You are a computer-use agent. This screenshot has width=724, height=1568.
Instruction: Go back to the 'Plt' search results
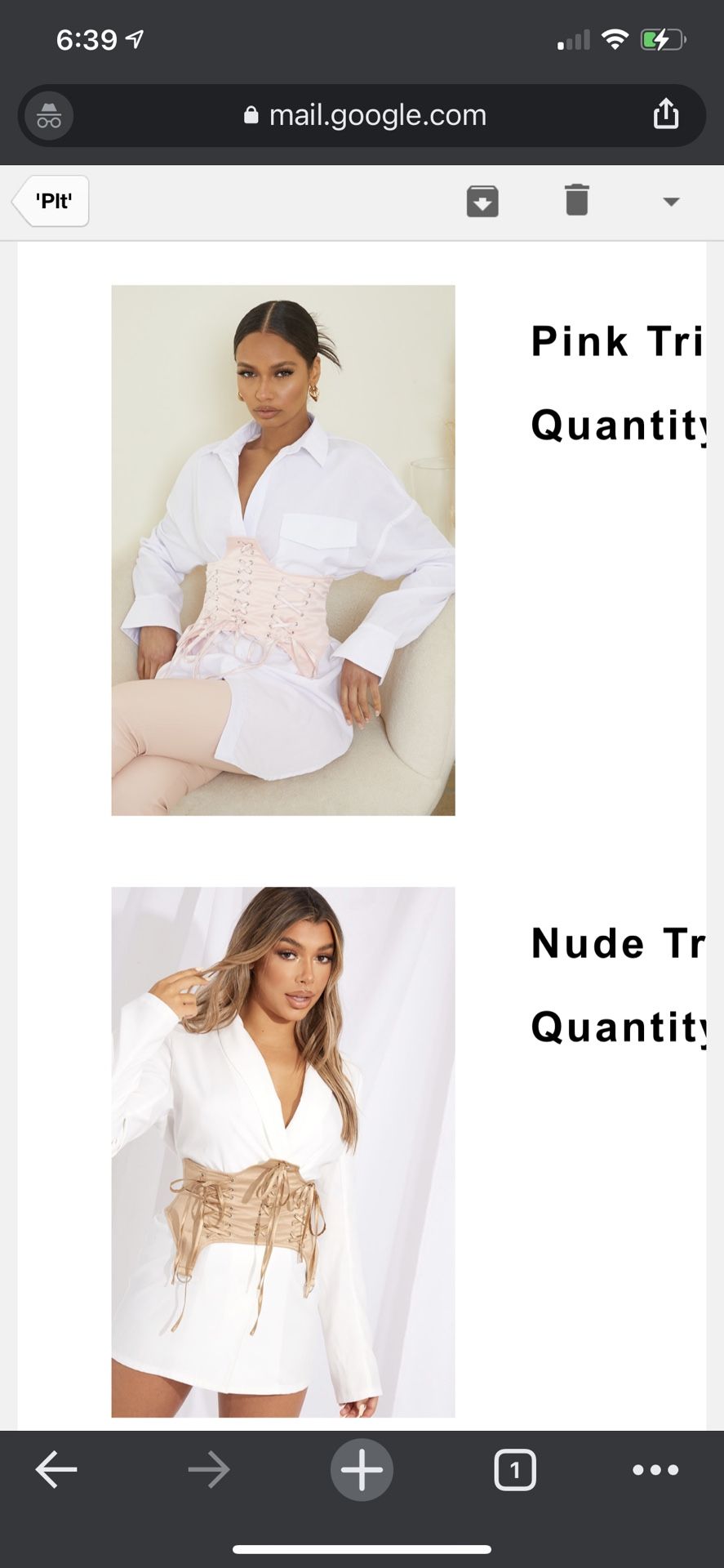tap(51, 201)
